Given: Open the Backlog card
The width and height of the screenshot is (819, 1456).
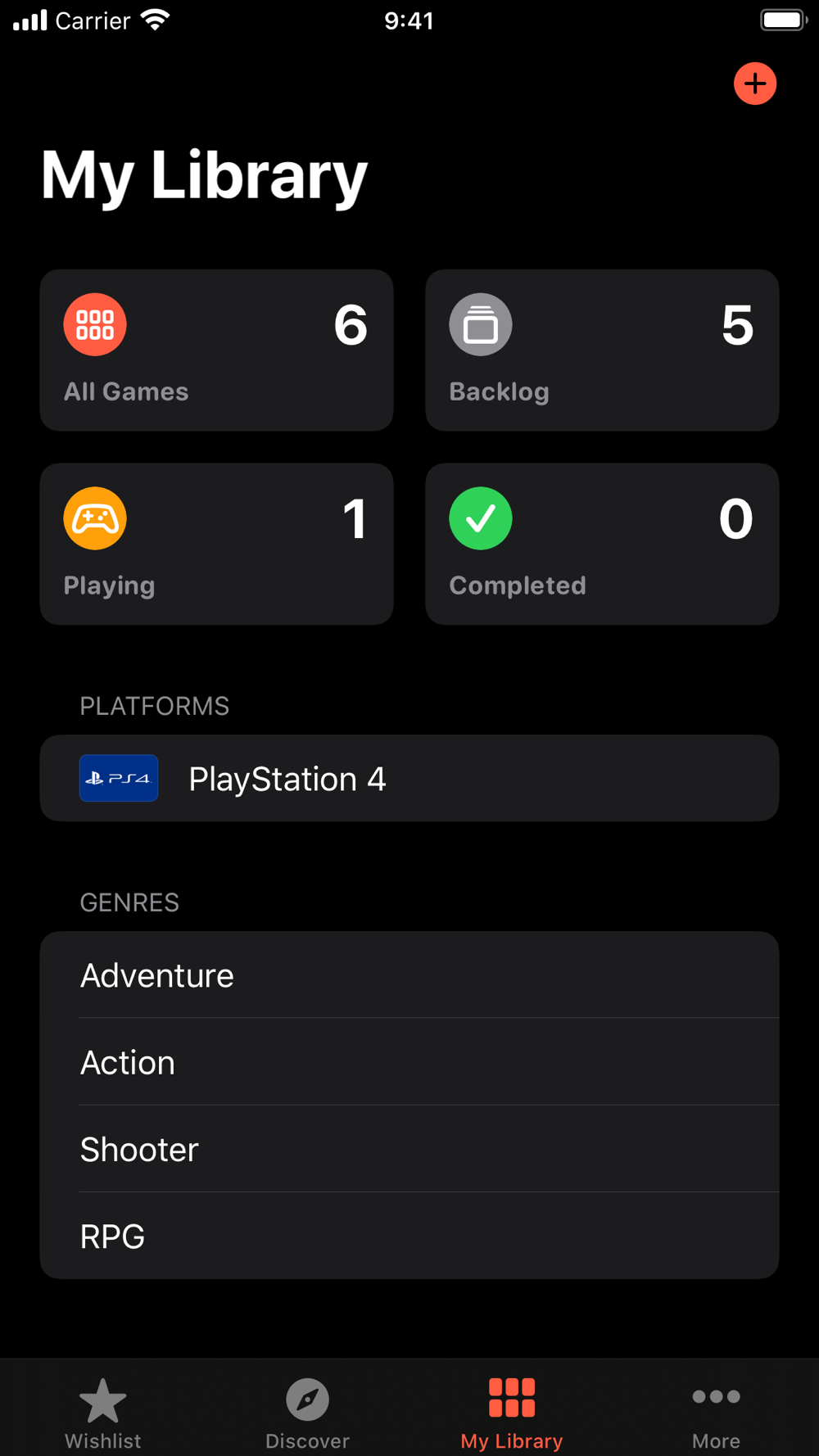Looking at the screenshot, I should (602, 350).
